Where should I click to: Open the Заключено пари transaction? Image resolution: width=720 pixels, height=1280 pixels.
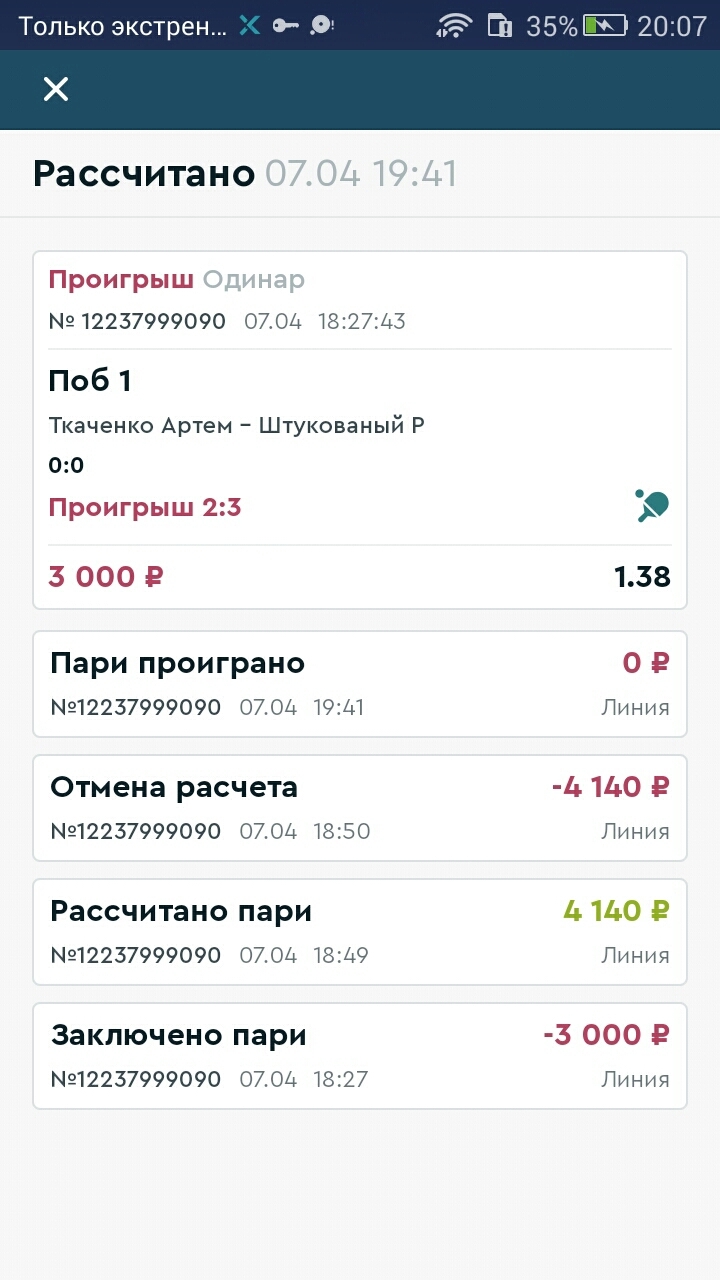[x=360, y=1056]
